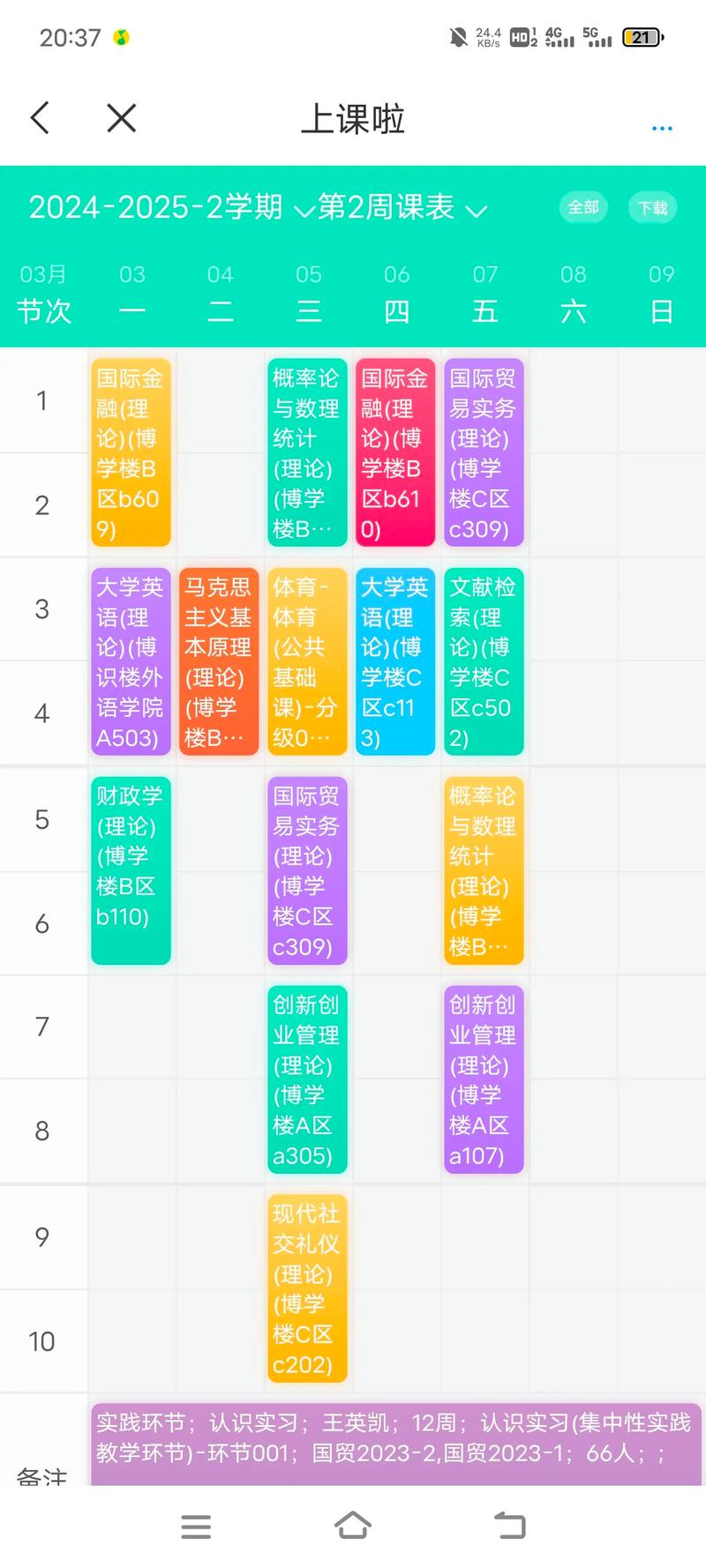
Task: Tap the 上课啦 title
Action: point(352,120)
